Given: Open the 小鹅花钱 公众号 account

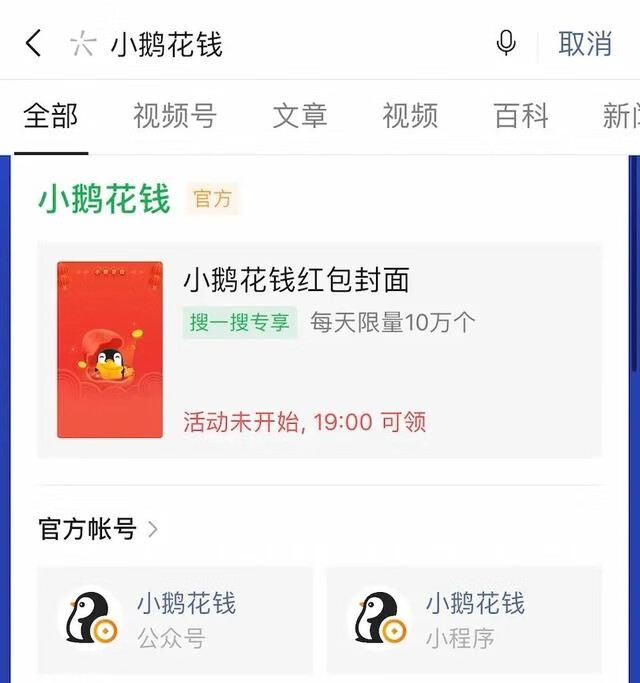Looking at the screenshot, I should (x=176, y=620).
